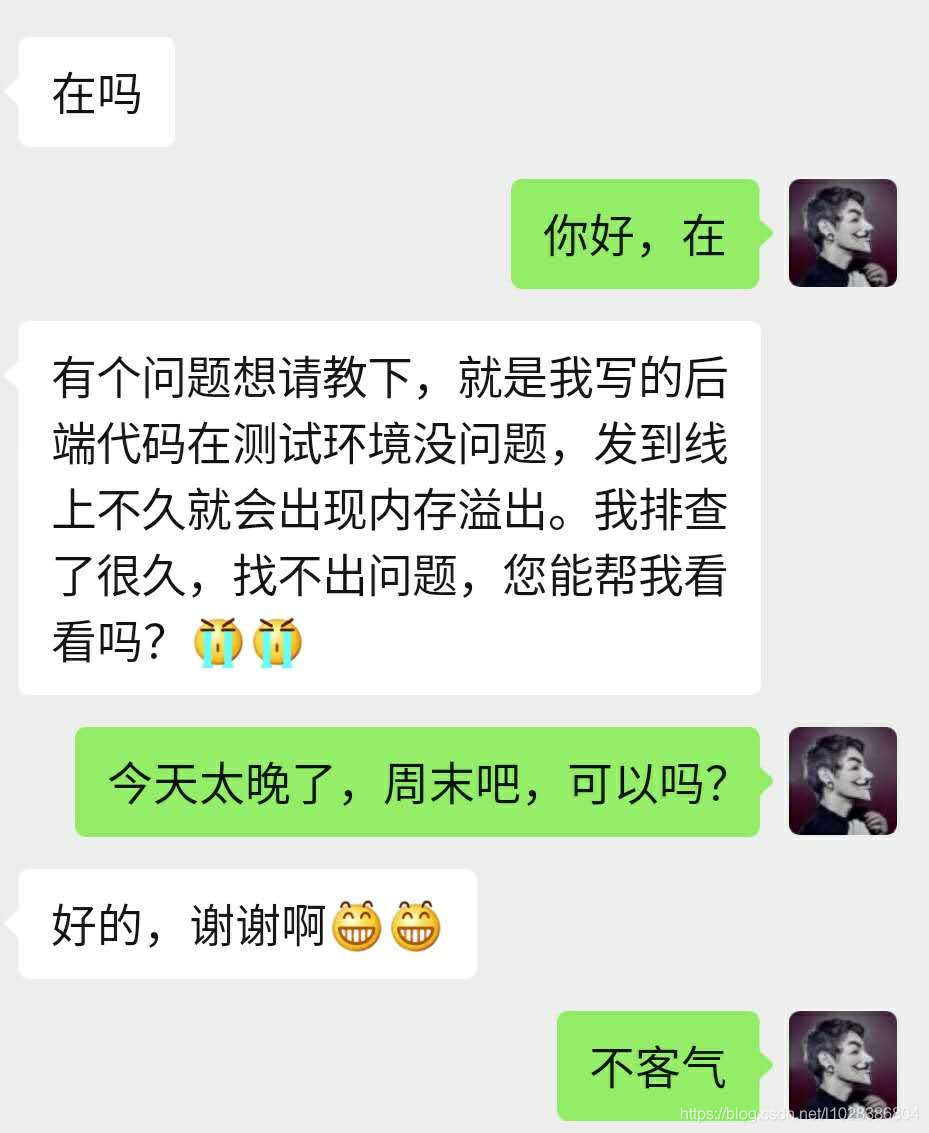Select the '不客气' message bubble

tap(657, 1065)
